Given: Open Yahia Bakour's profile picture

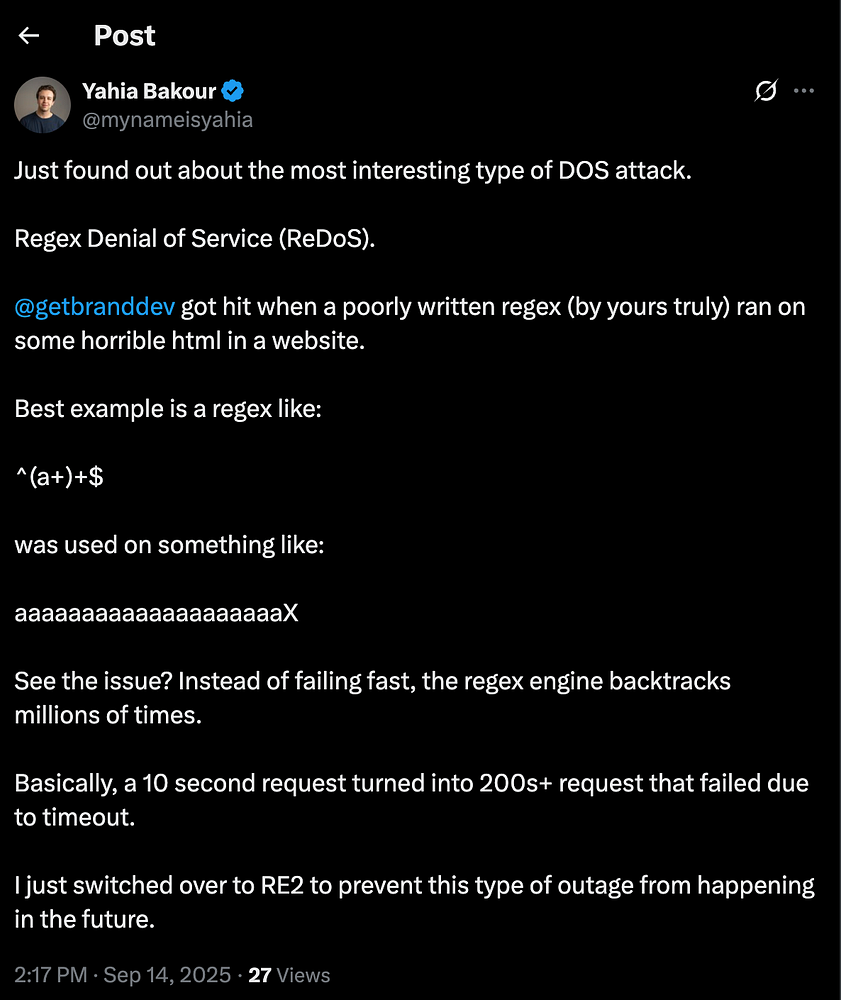Looking at the screenshot, I should pyautogui.click(x=42, y=105).
